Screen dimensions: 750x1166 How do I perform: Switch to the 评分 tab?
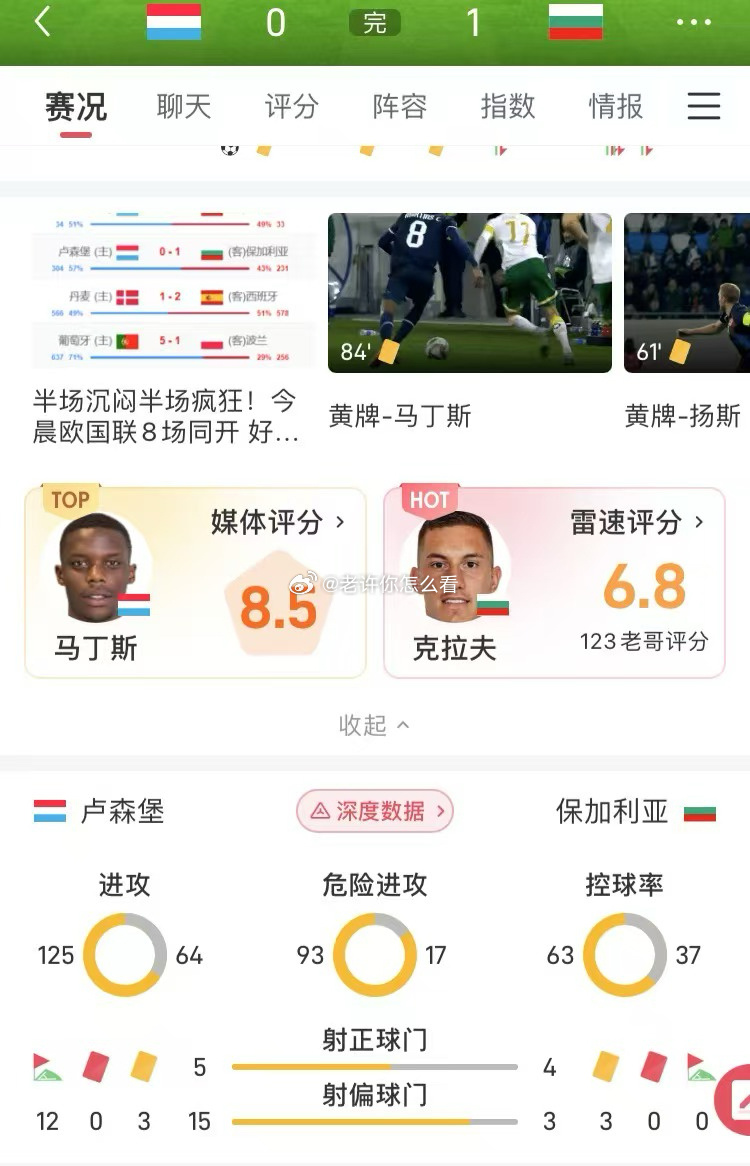(x=290, y=103)
